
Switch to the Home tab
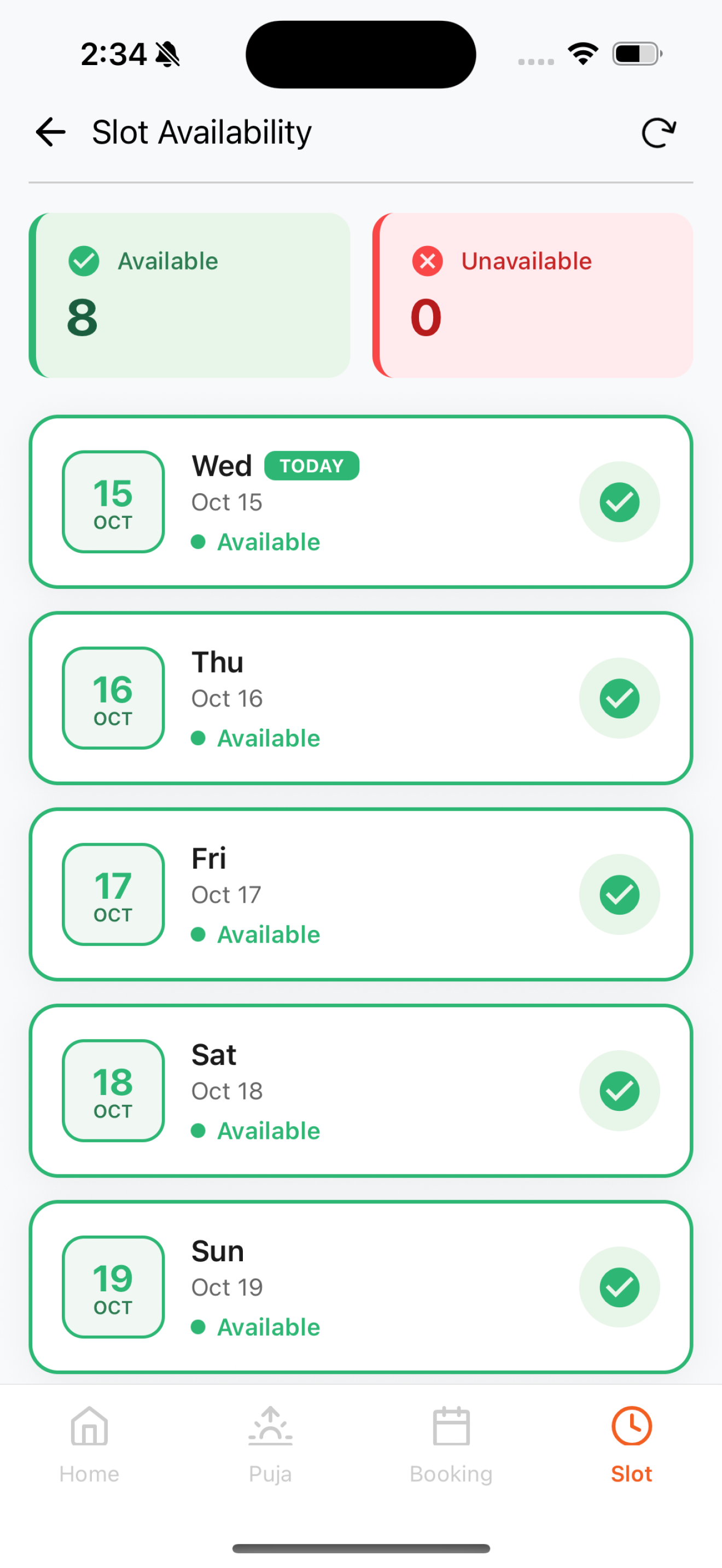(x=90, y=1445)
